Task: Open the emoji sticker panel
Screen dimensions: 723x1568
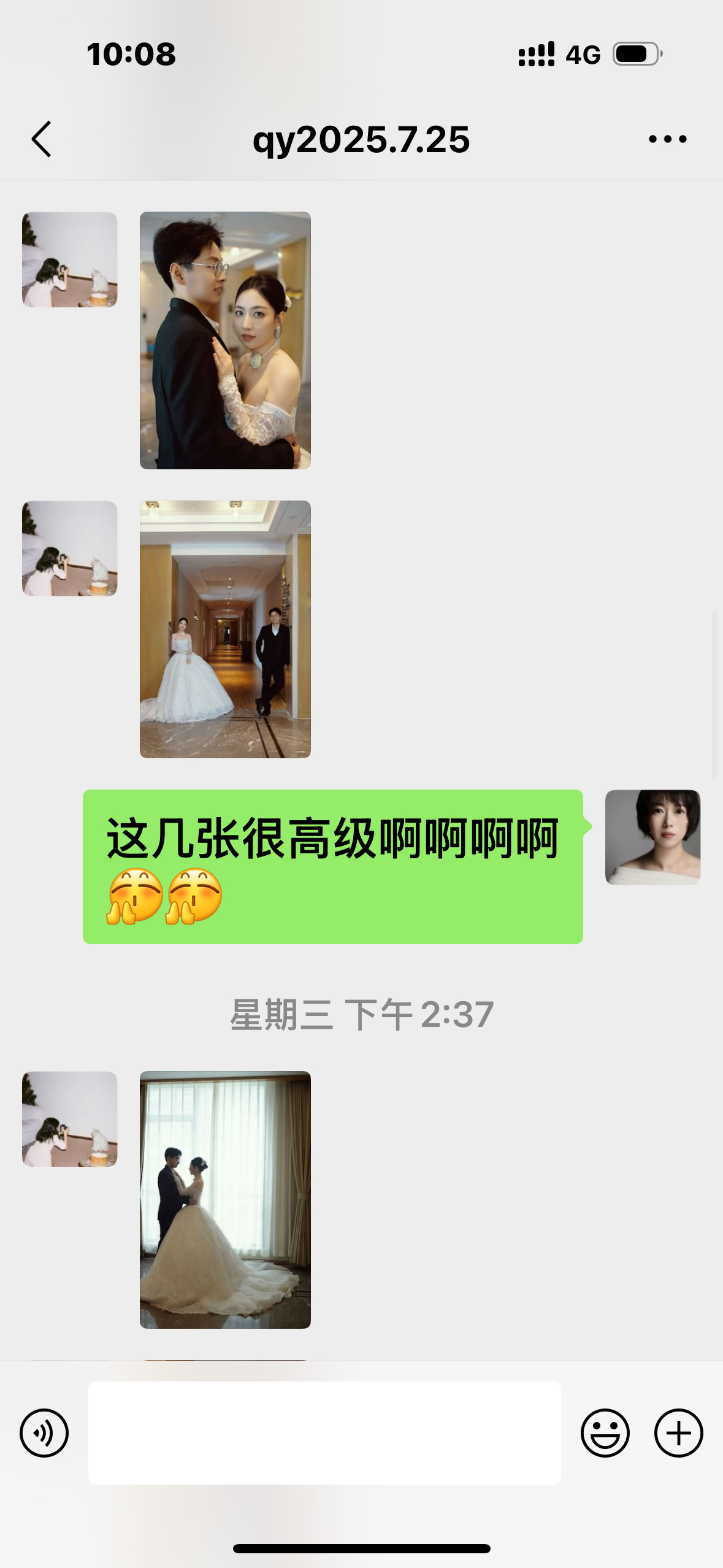Action: [605, 1433]
